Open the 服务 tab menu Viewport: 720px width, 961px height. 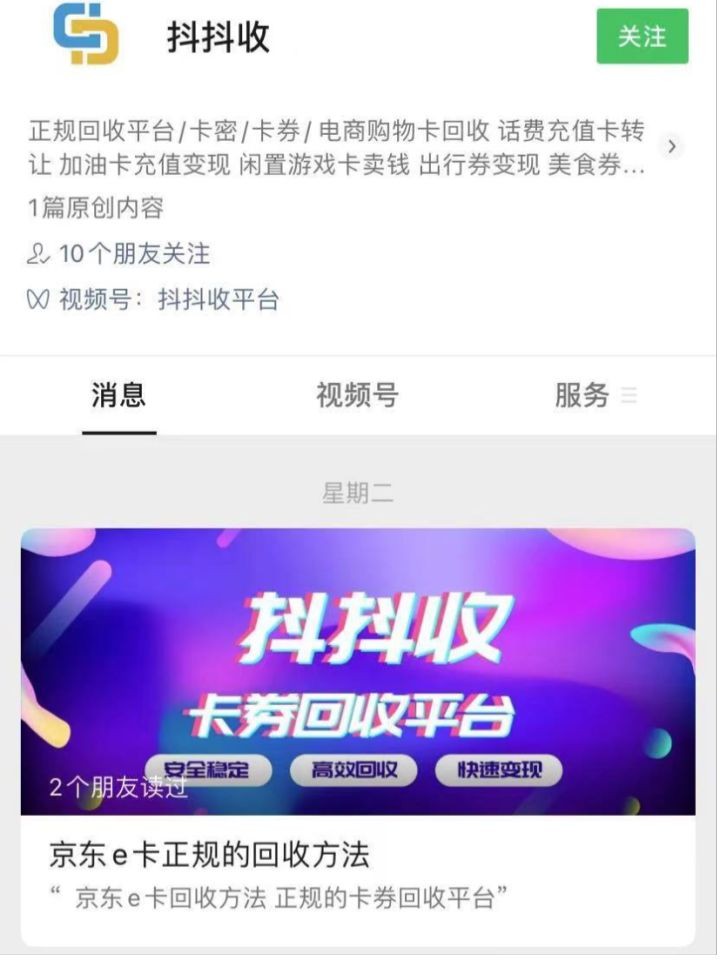tap(594, 396)
